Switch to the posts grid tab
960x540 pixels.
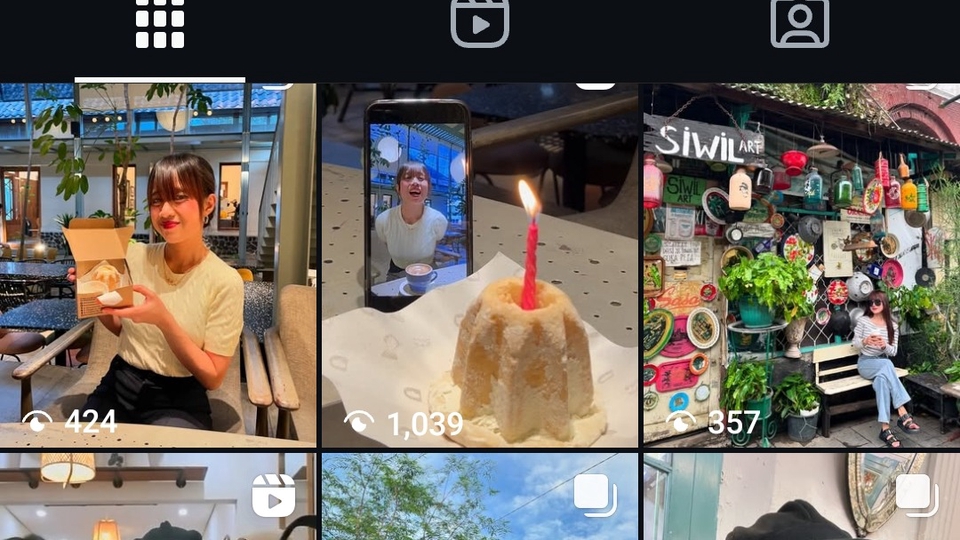(x=160, y=25)
